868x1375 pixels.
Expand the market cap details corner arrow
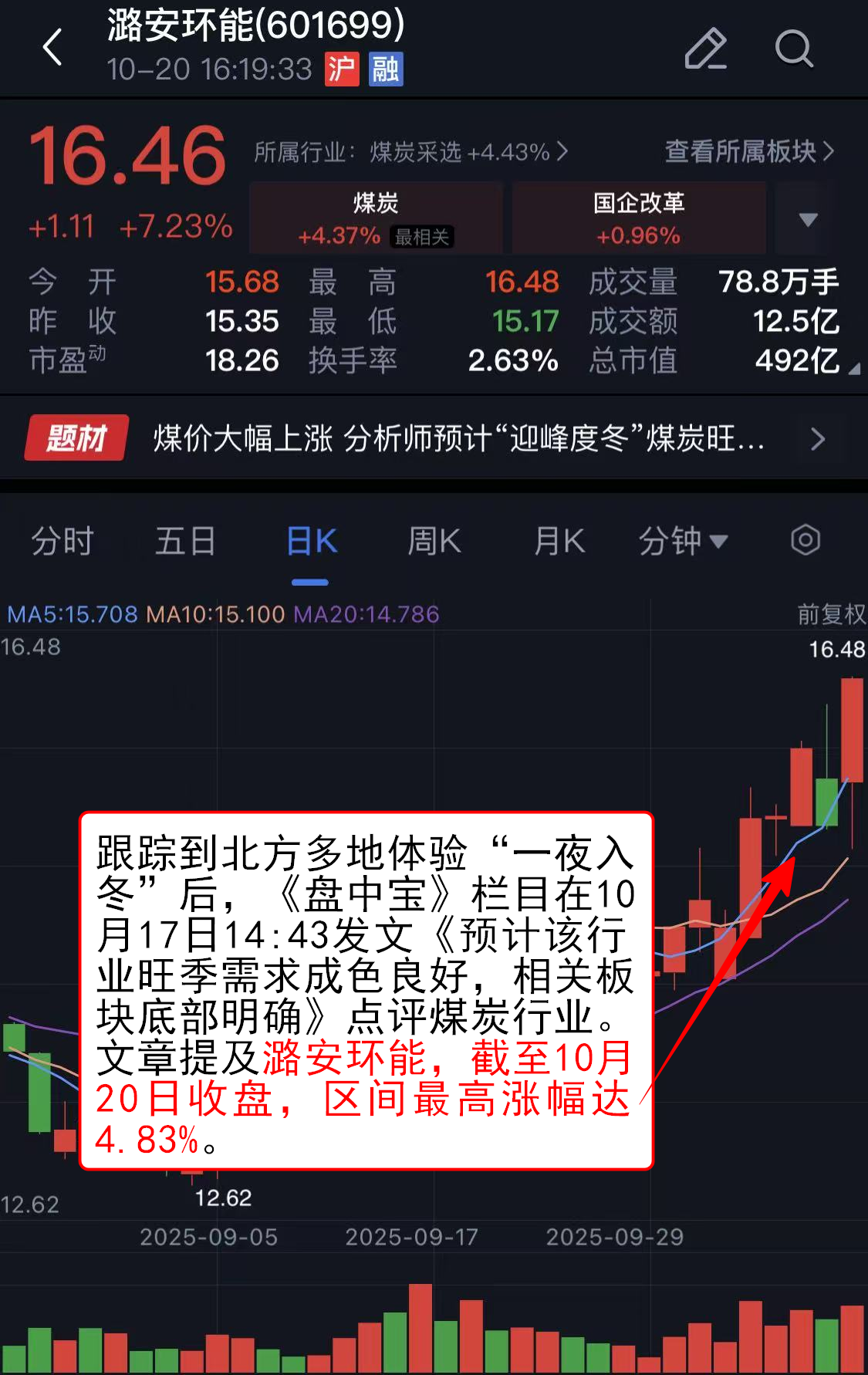click(x=853, y=370)
